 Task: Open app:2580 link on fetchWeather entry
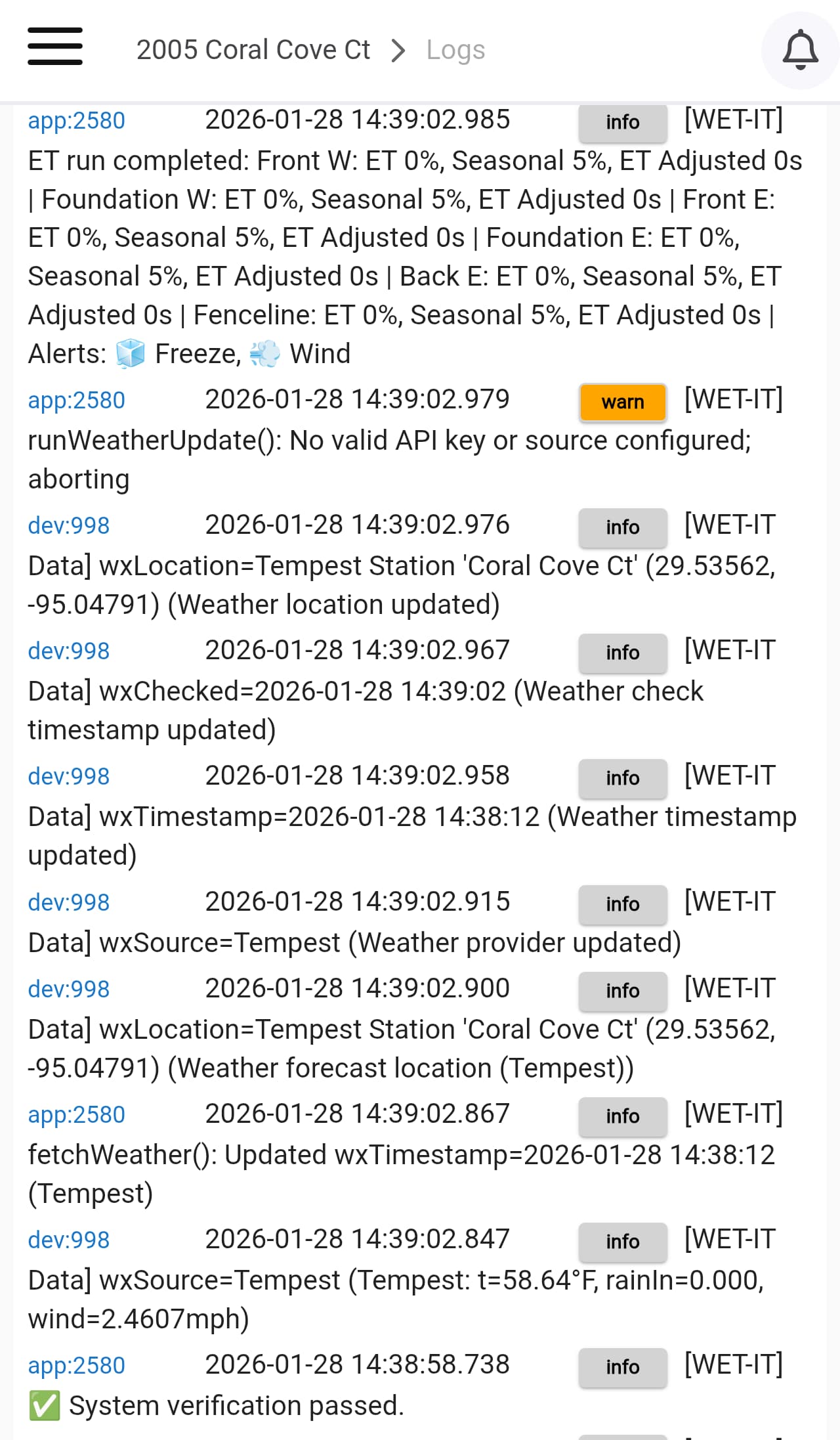(x=76, y=1115)
